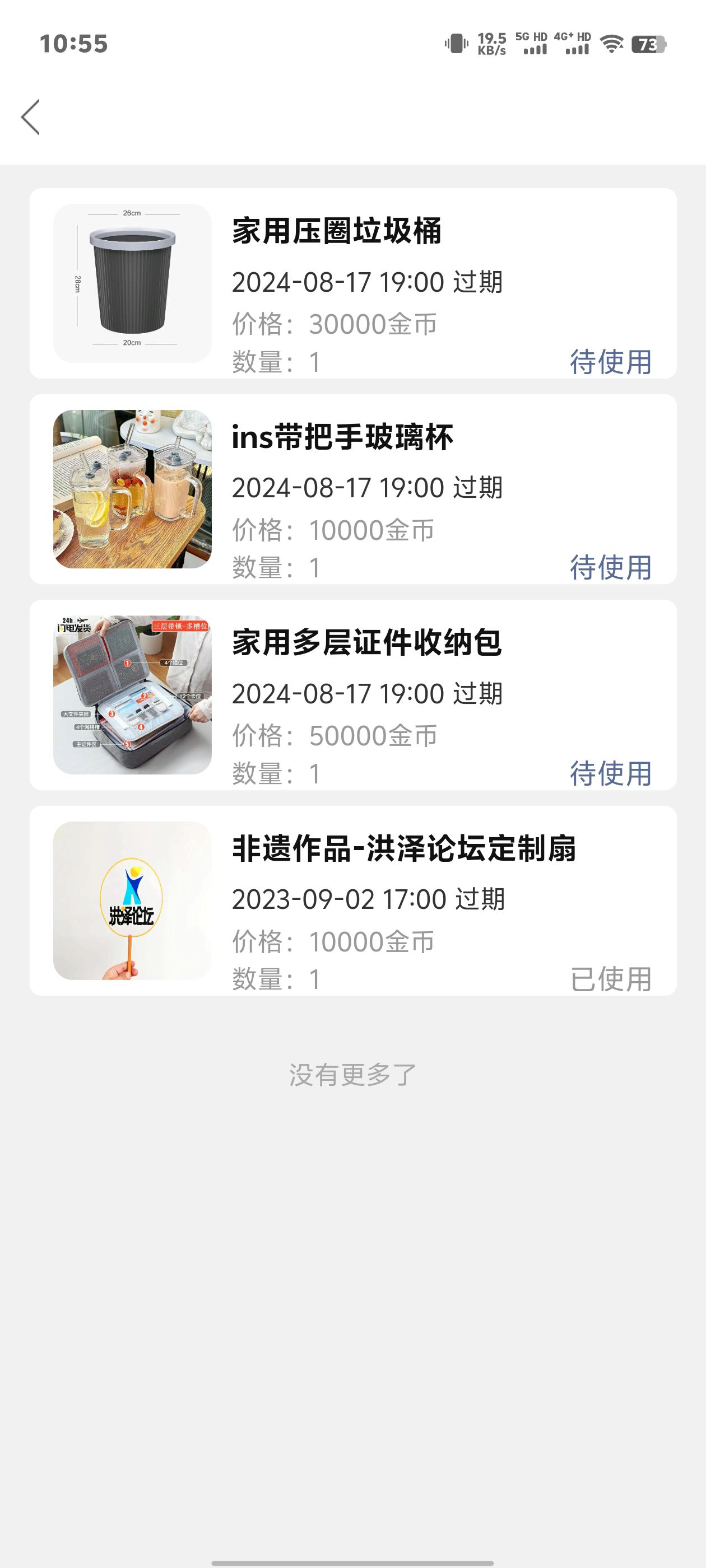
Task: Tap 待使用 on the 家用压圈垃圾桶 item
Action: [x=610, y=362]
